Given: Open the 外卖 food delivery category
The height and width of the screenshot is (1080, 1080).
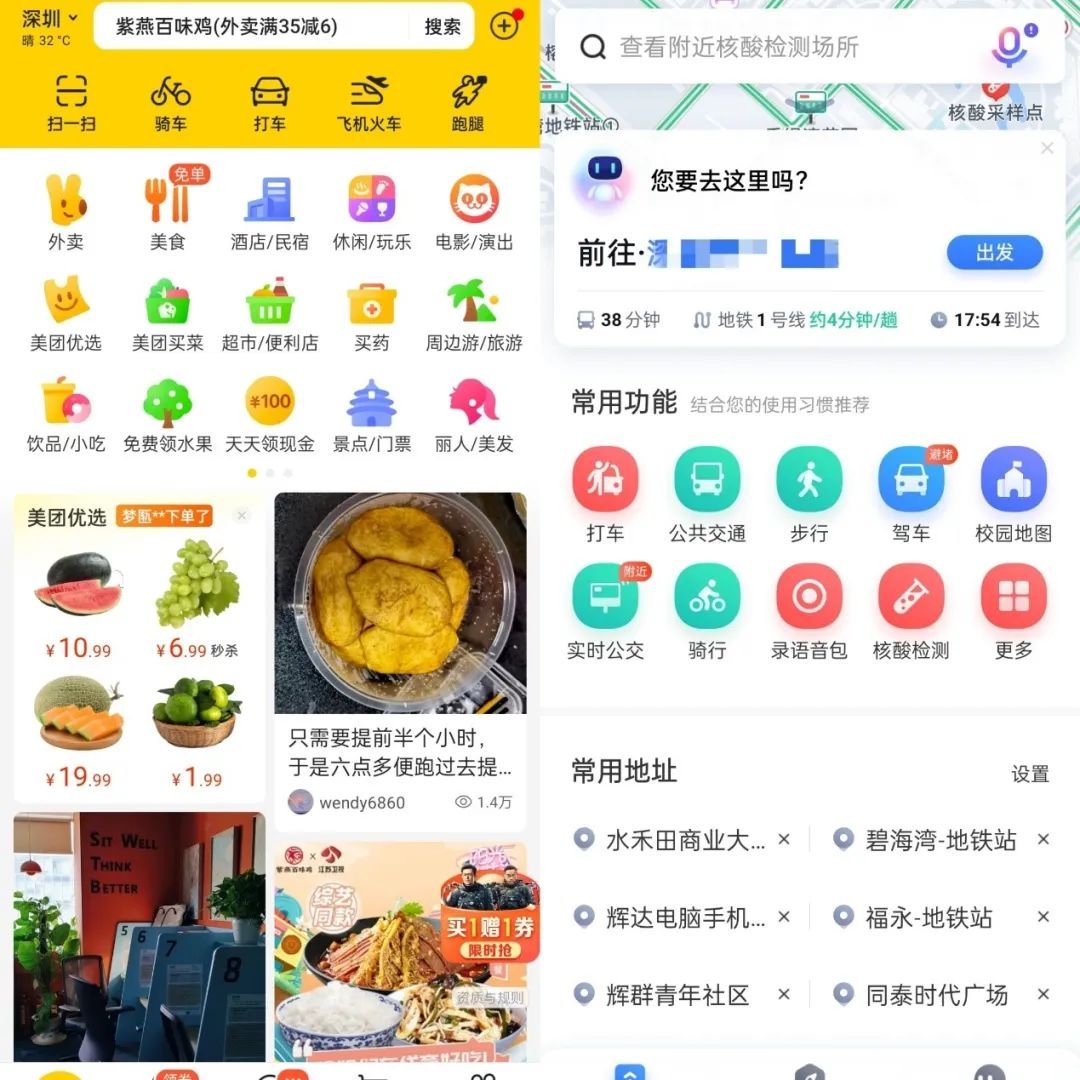Looking at the screenshot, I should click(x=66, y=212).
